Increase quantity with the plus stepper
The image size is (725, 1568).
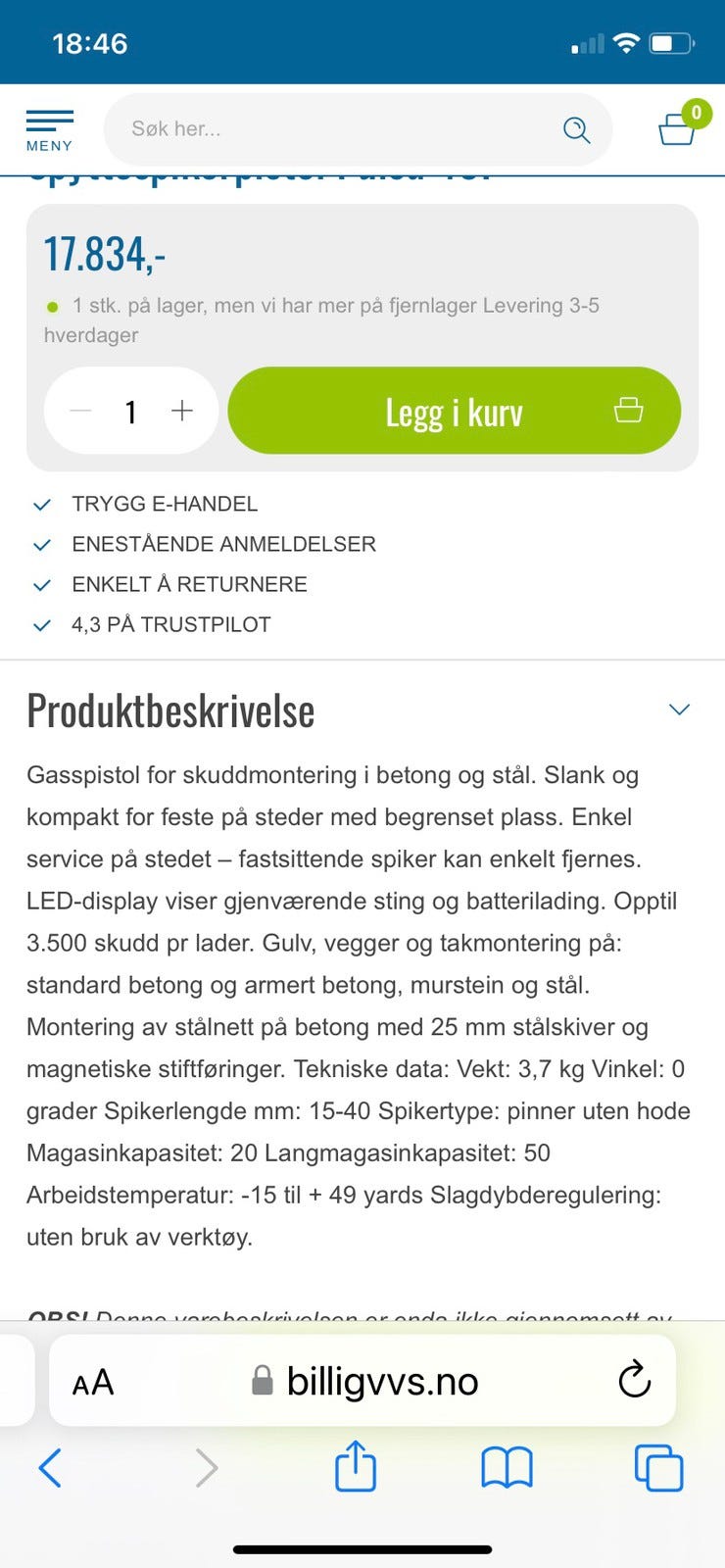181,411
